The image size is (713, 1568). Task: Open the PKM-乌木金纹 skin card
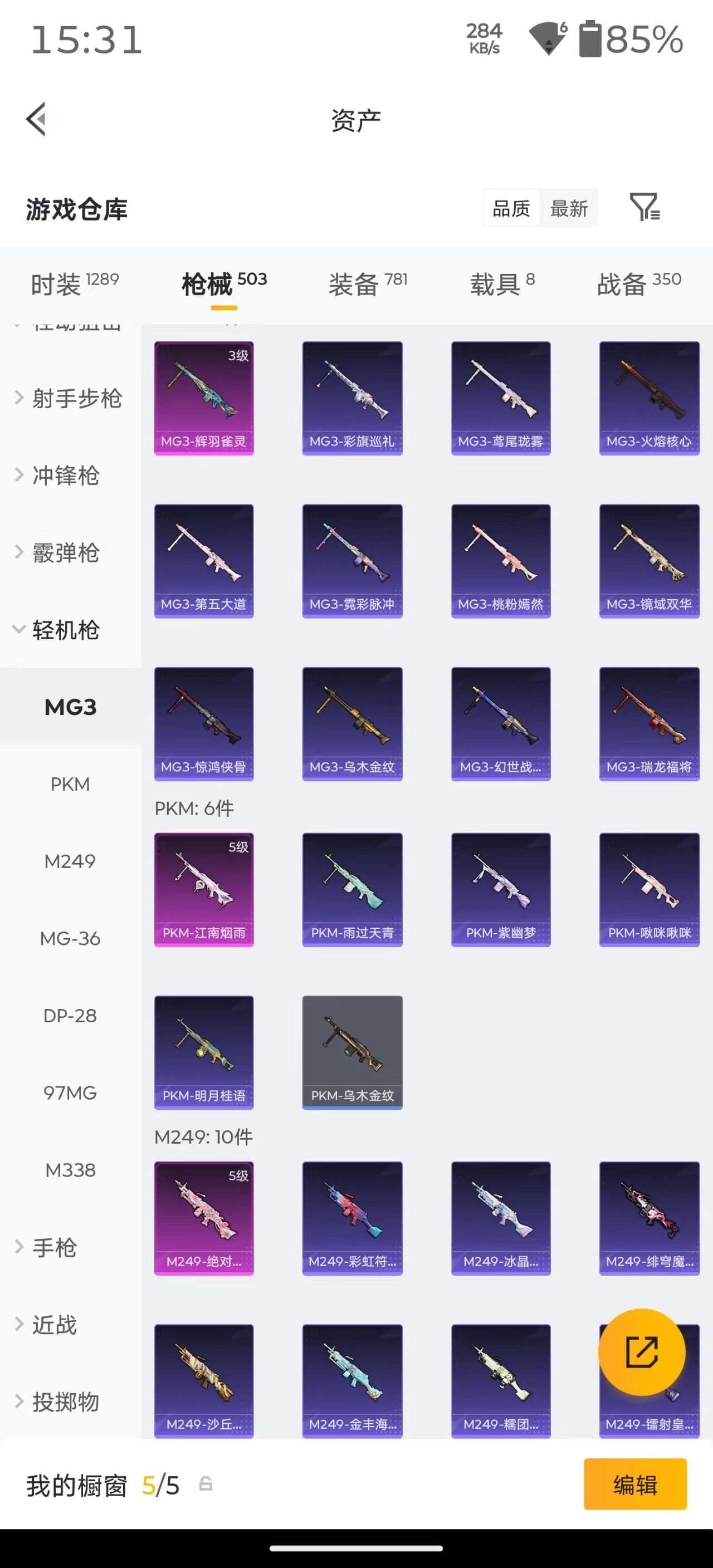pos(352,1052)
